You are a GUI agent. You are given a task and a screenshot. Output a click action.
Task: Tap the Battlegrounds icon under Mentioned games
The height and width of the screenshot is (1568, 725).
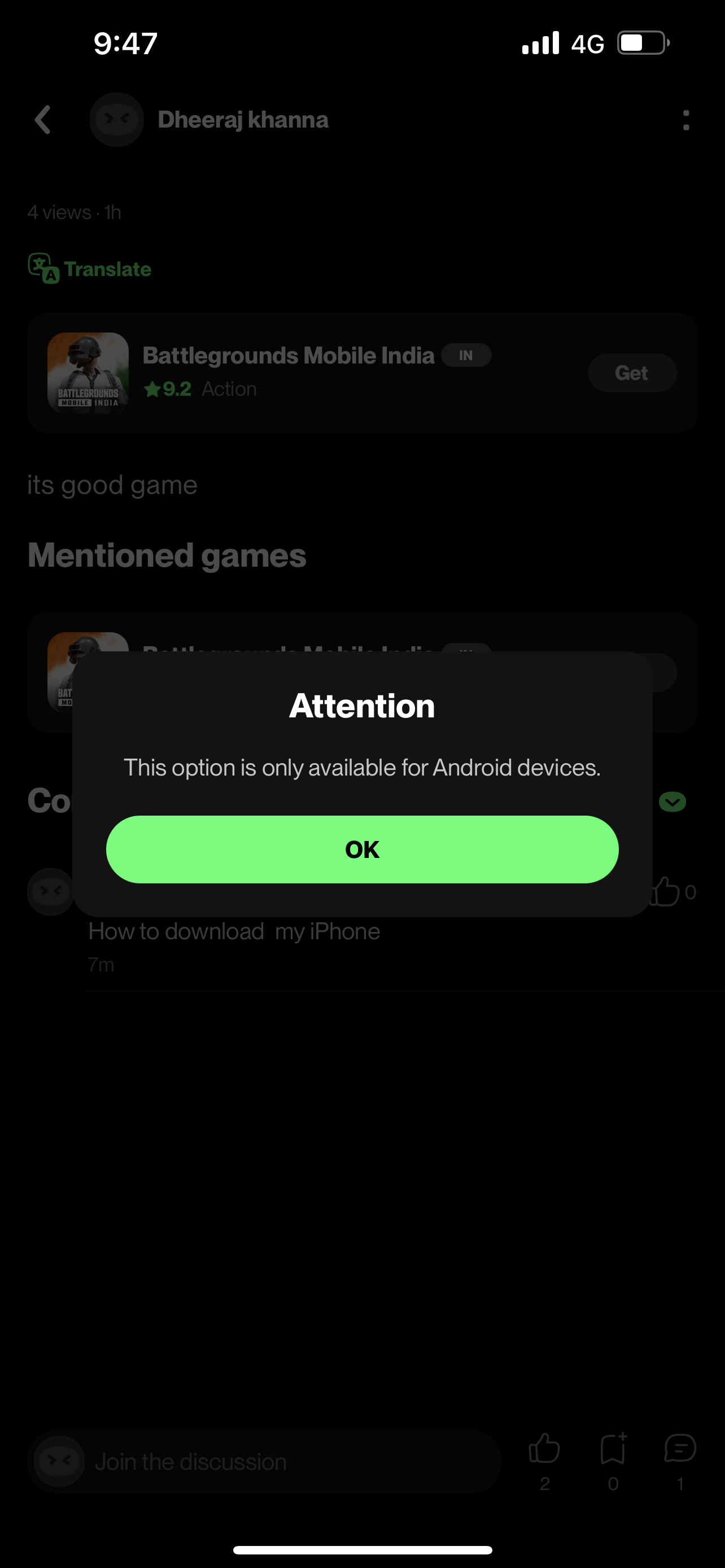88,672
